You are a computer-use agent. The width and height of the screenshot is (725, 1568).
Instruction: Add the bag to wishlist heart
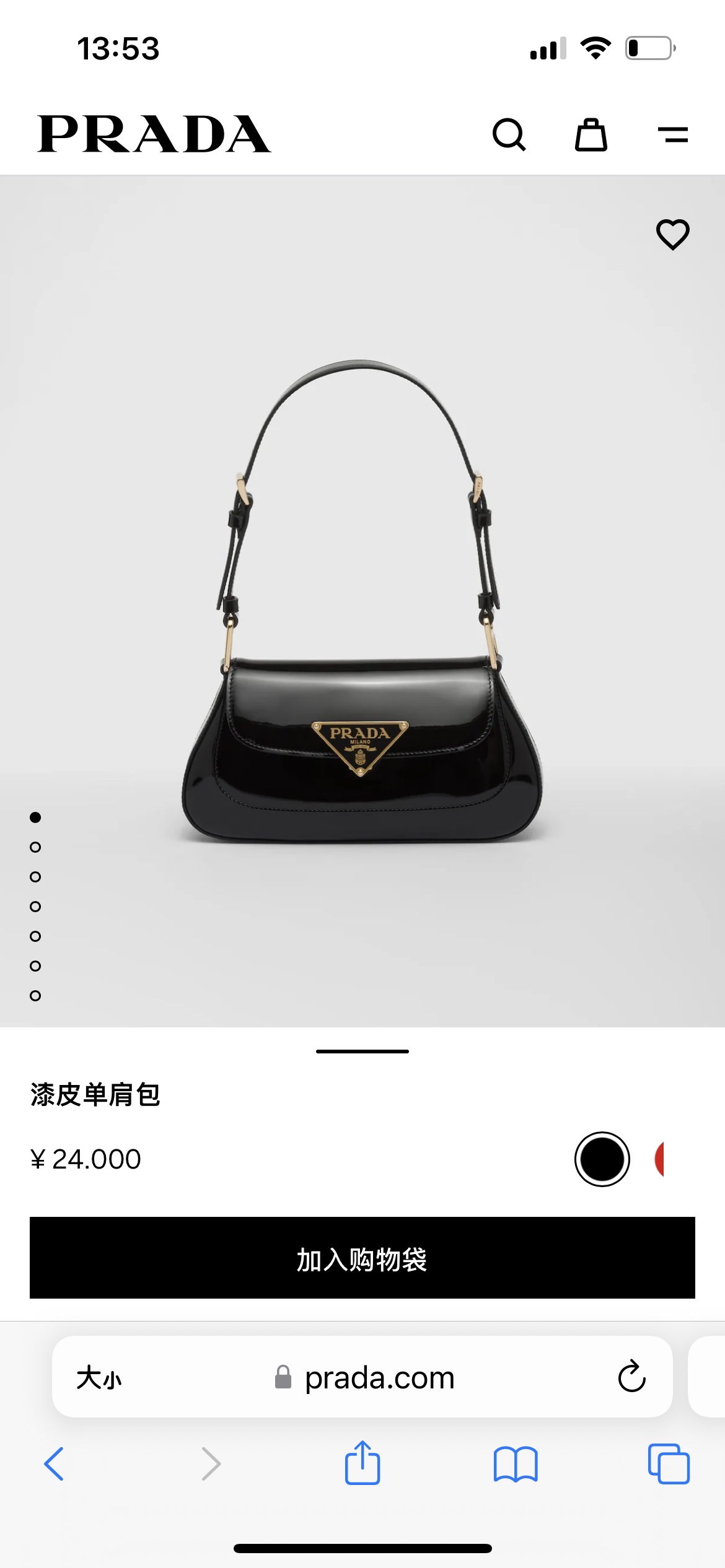tap(672, 235)
